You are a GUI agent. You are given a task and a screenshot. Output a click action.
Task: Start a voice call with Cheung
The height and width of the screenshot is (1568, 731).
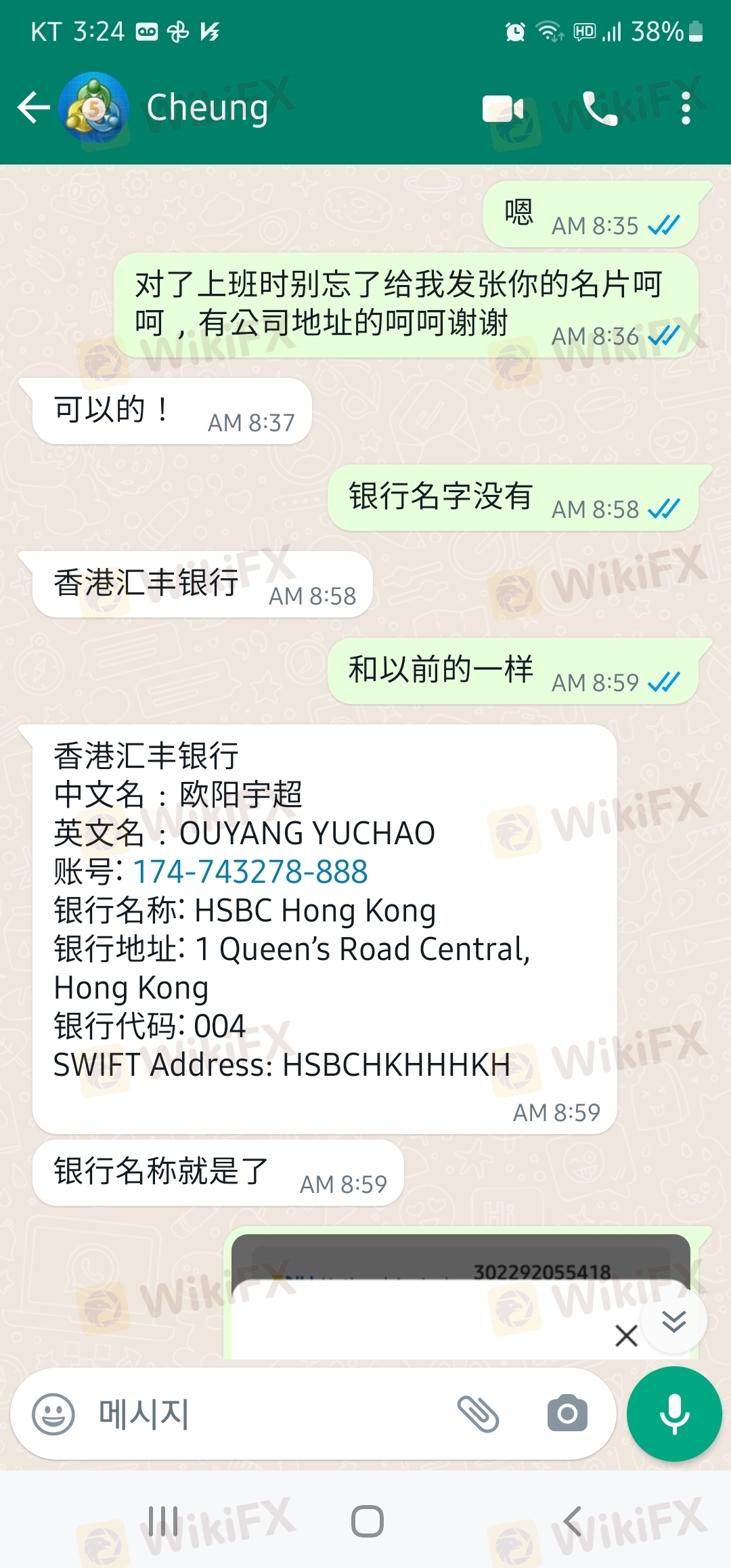600,108
